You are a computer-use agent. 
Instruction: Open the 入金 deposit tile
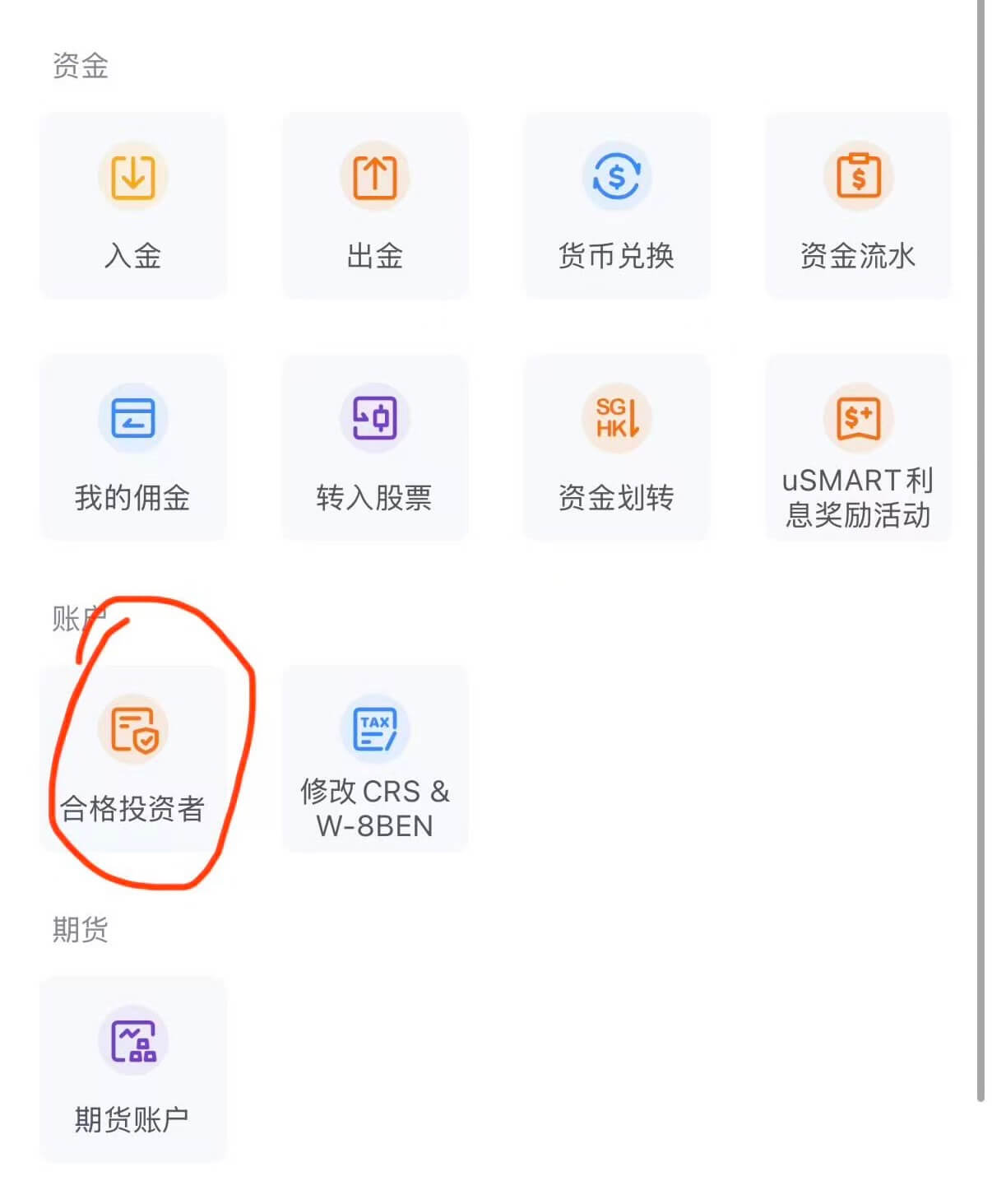[132, 206]
